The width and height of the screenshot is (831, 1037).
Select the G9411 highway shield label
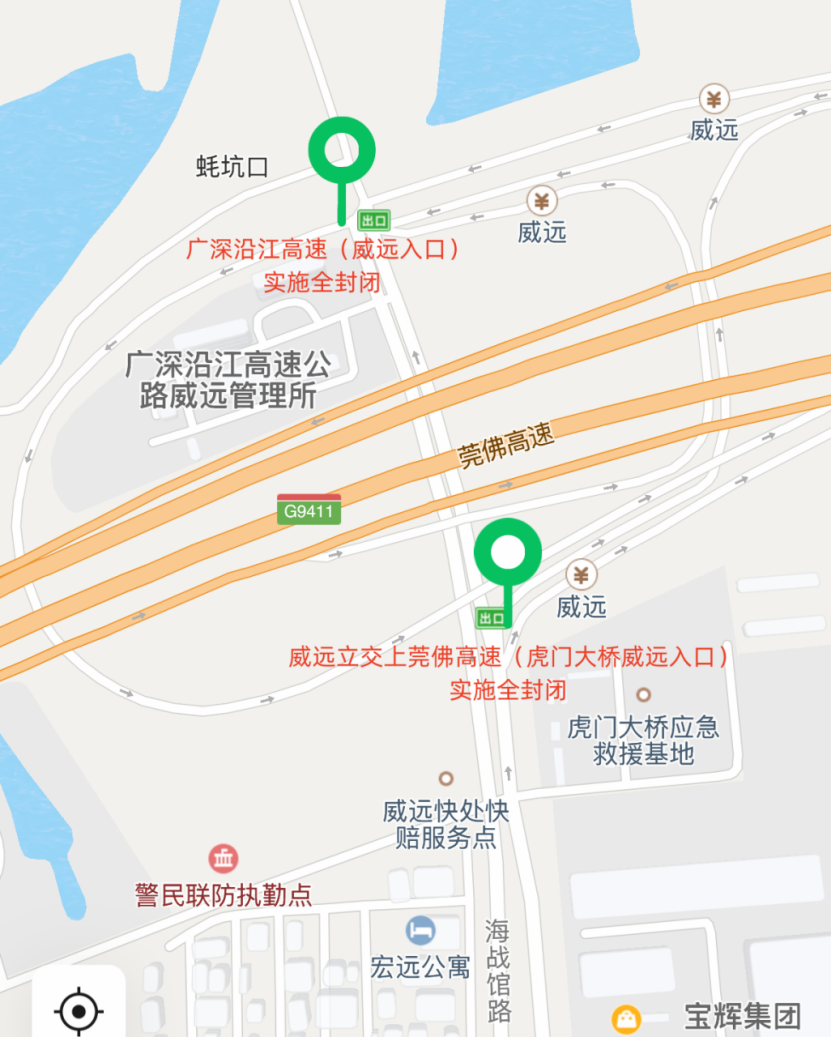pos(308,508)
